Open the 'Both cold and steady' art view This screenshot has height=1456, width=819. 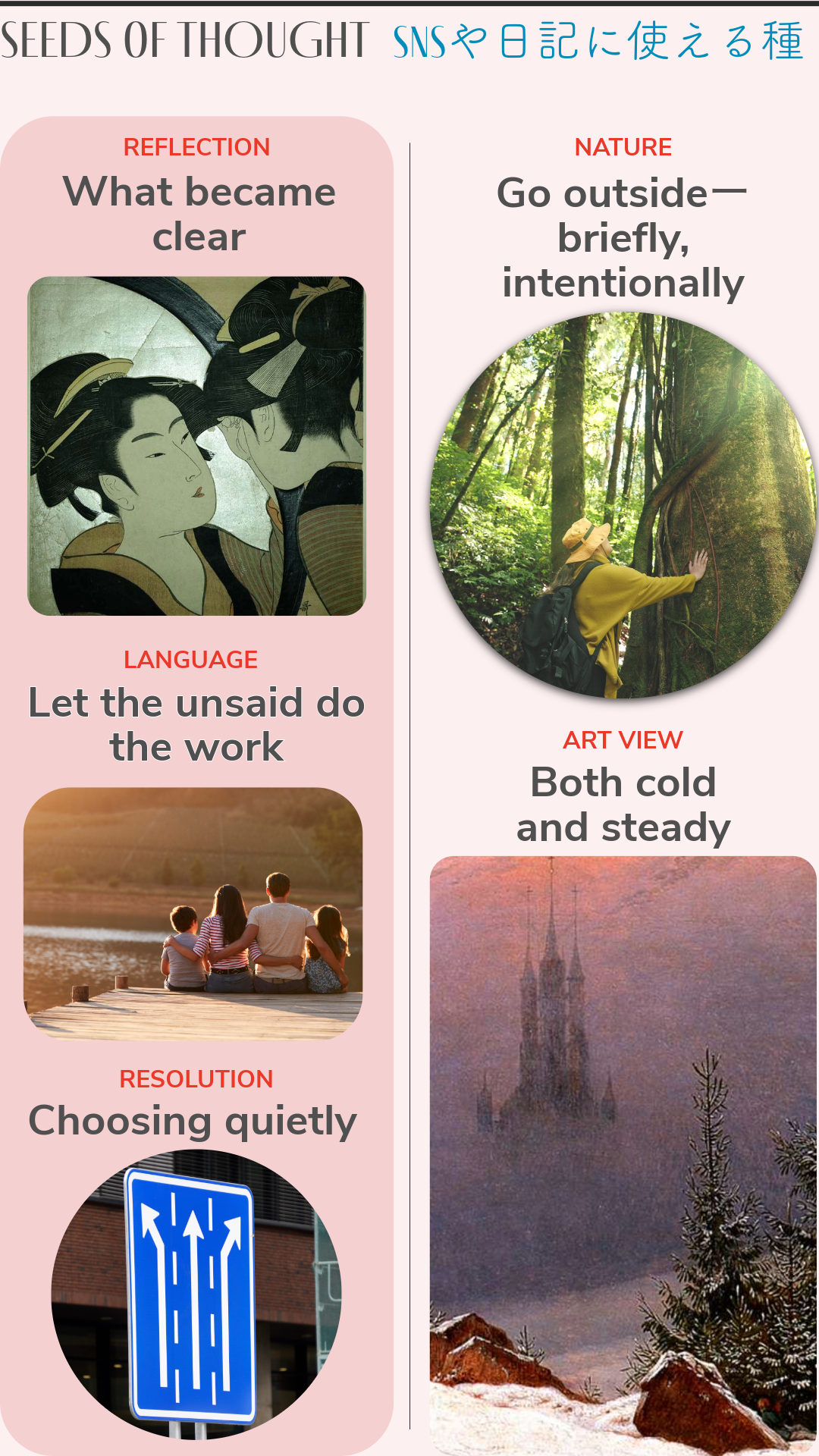623,805
